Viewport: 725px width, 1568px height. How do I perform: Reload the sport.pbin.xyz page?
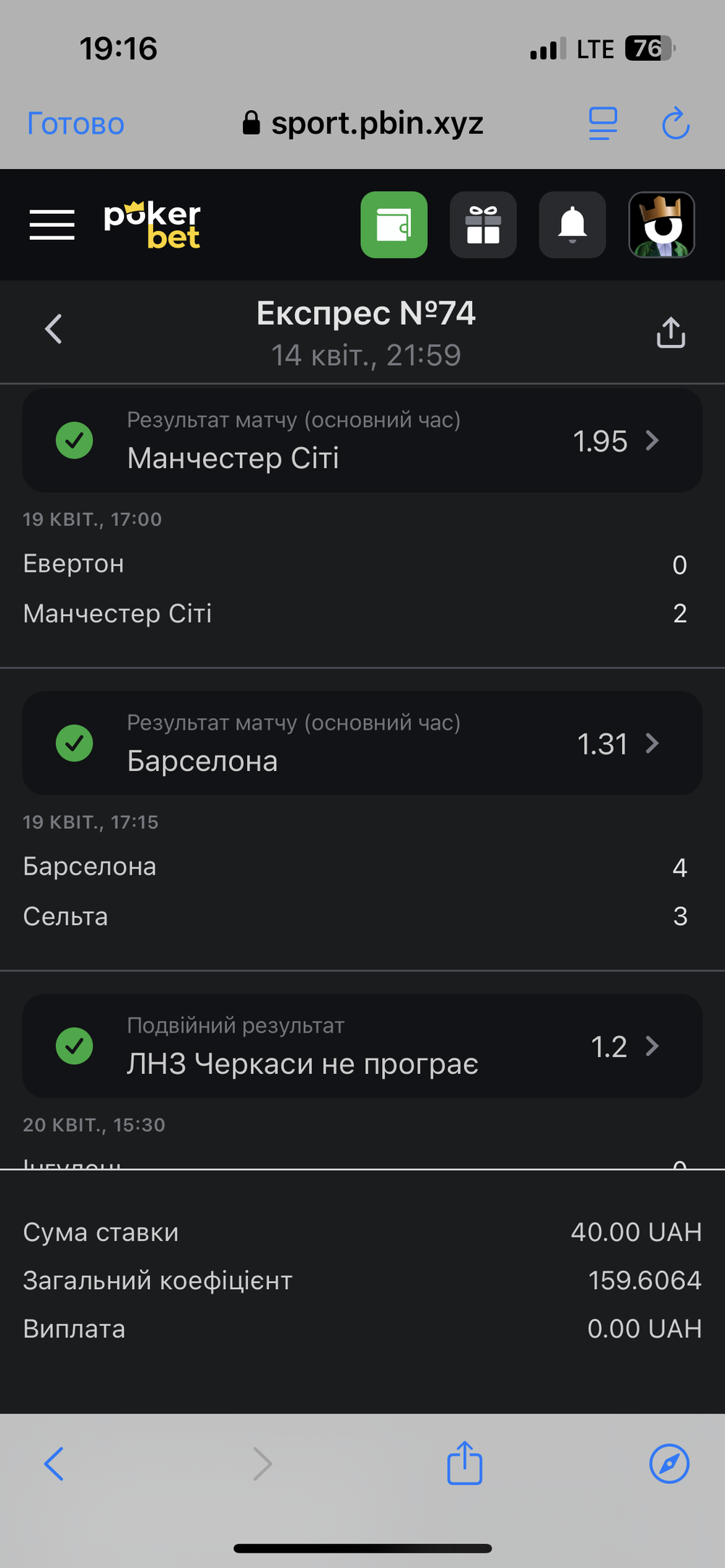tap(676, 124)
